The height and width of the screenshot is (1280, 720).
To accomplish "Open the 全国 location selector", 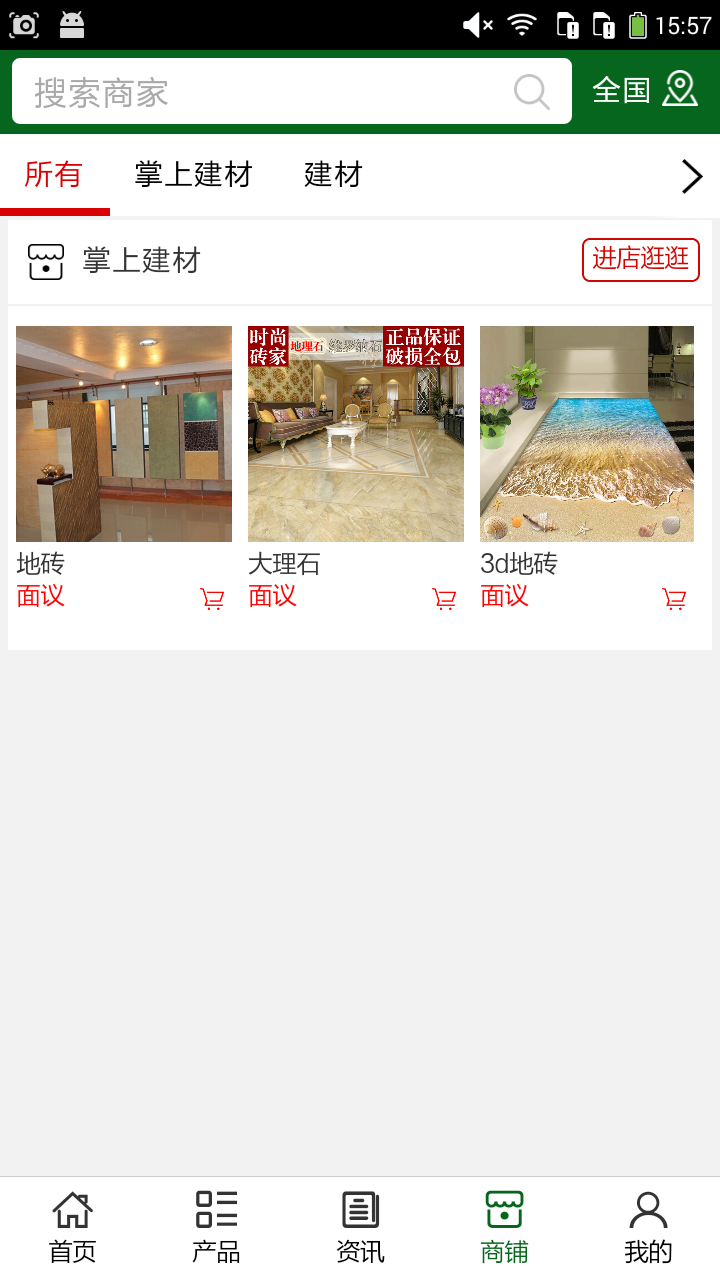I will (x=644, y=90).
